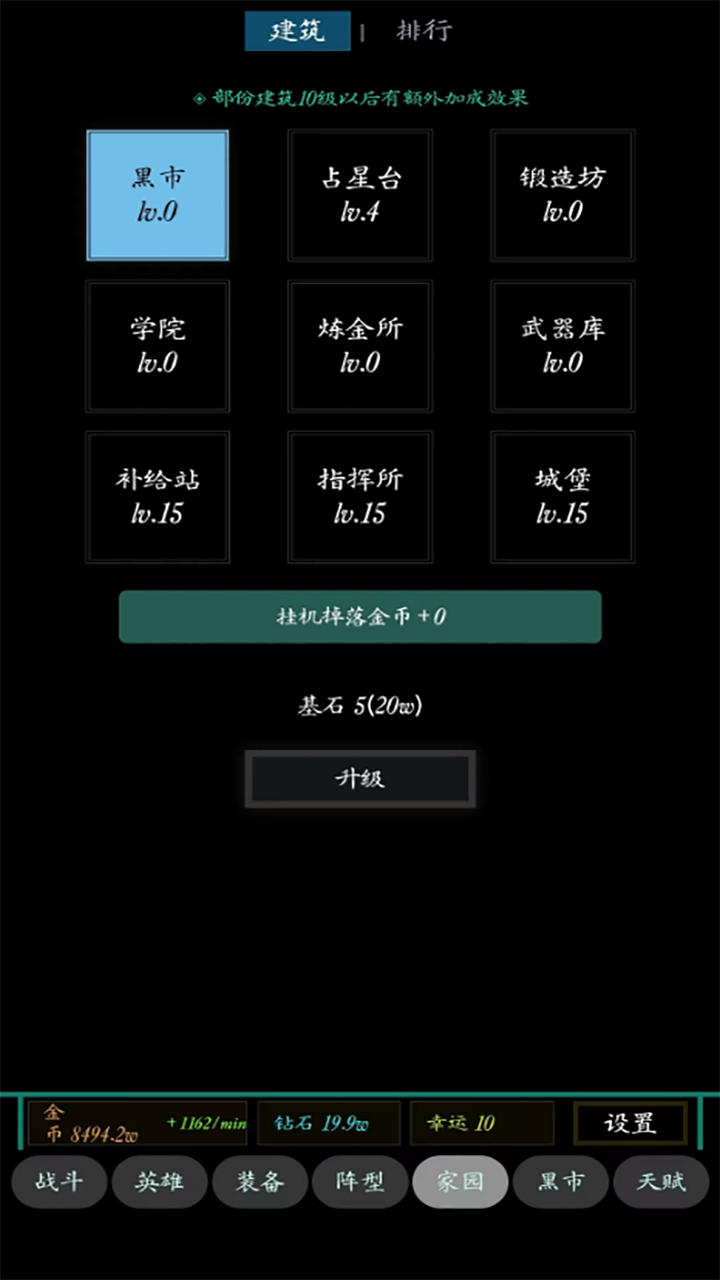Select the 锻造坊 building

point(562,195)
